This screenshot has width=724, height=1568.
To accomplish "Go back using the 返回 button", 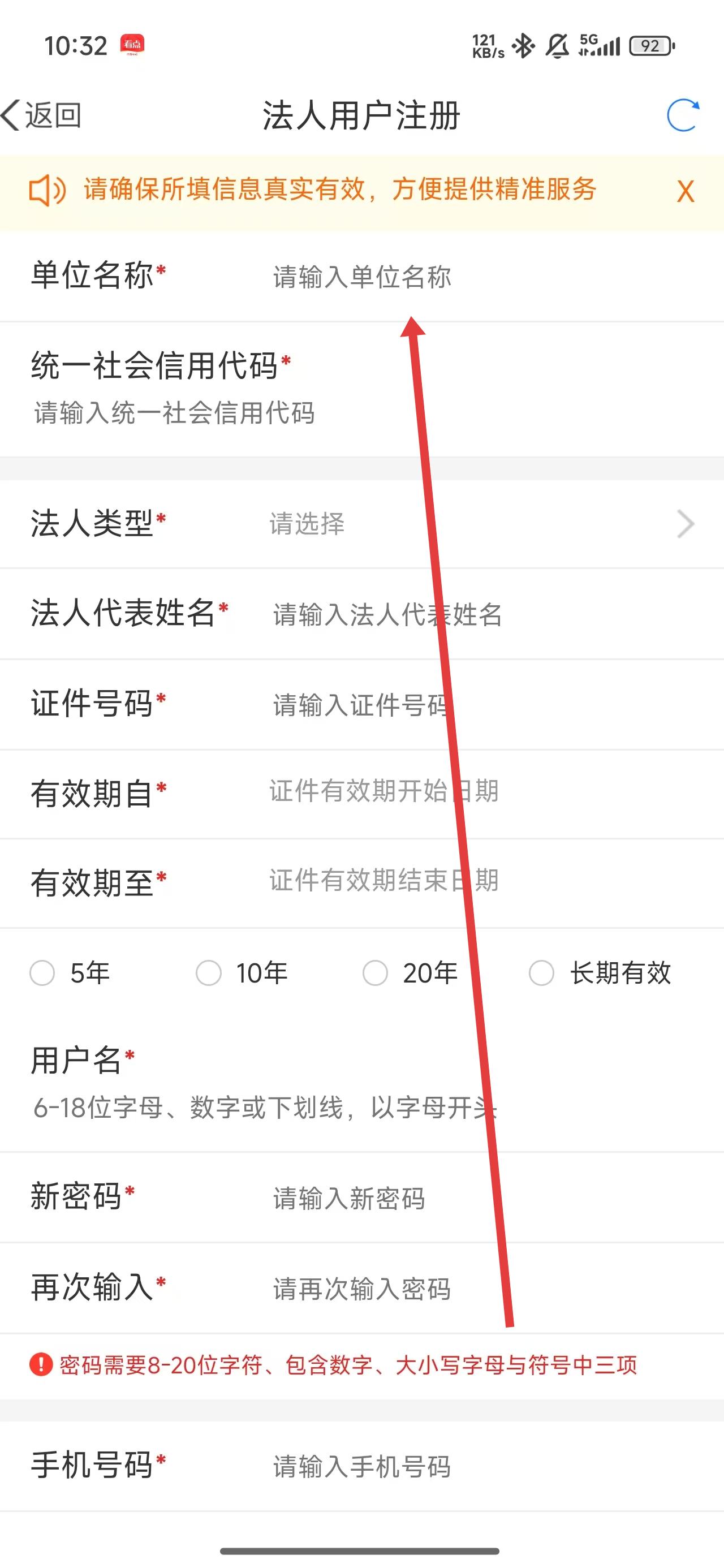I will point(41,115).
